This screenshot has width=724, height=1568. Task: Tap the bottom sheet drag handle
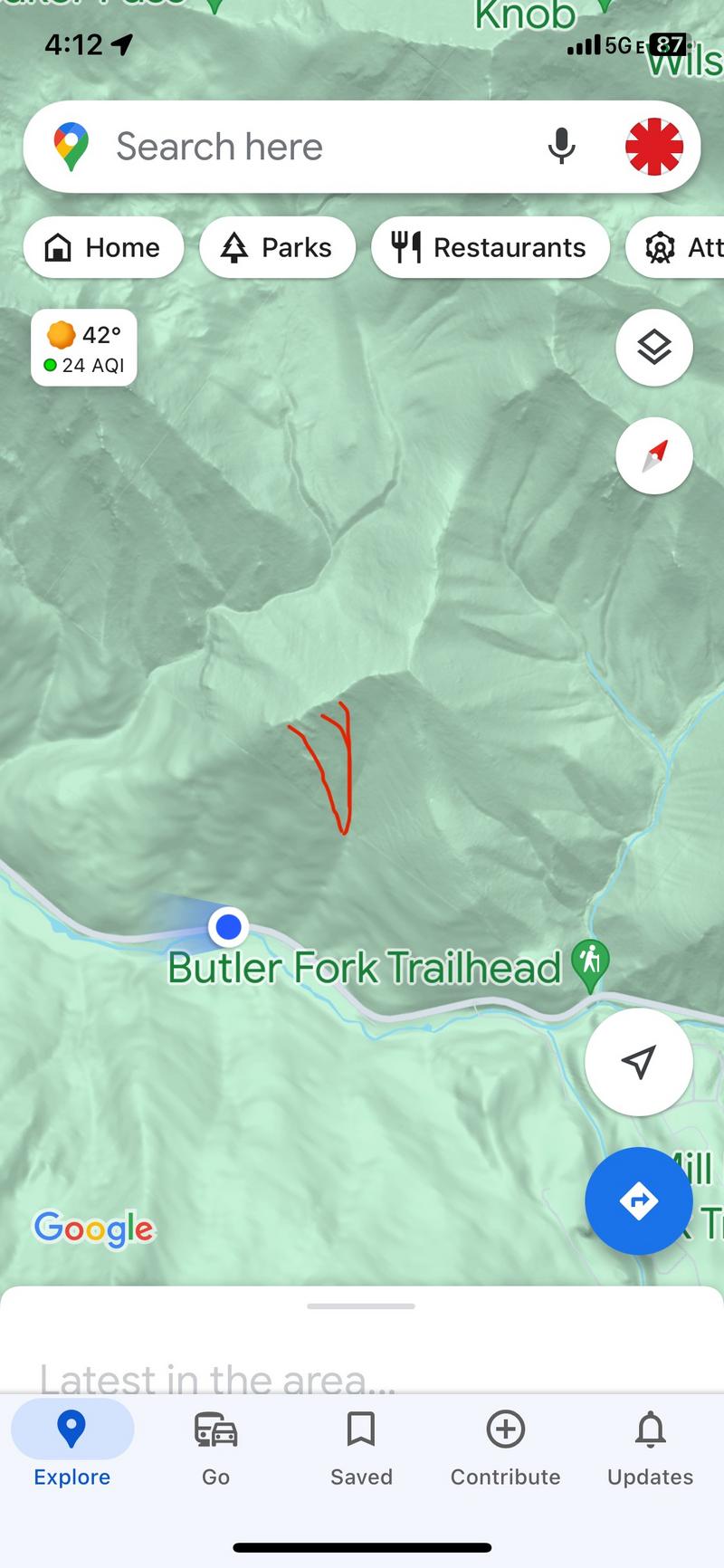point(361,1306)
